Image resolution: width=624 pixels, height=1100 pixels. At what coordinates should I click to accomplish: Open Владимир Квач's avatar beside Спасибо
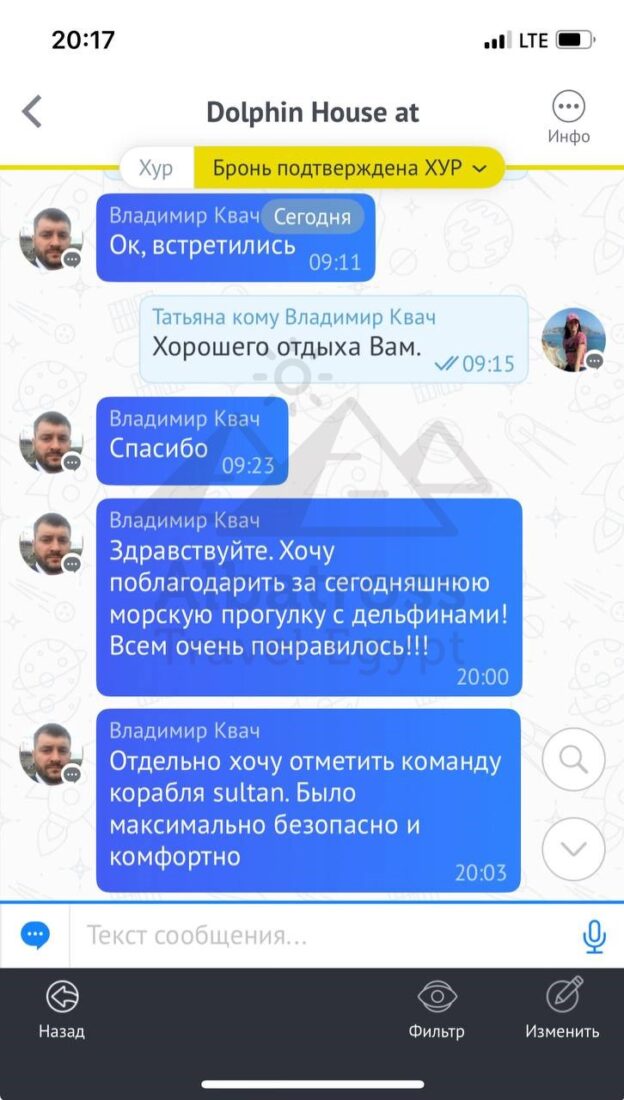(51, 441)
